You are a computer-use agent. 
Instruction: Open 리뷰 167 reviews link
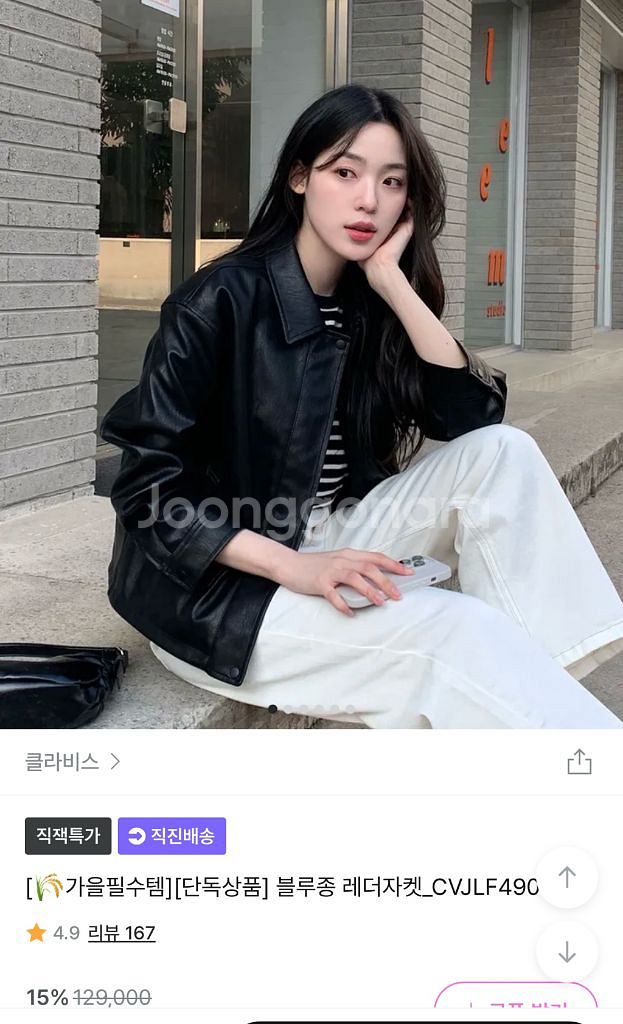tap(121, 933)
